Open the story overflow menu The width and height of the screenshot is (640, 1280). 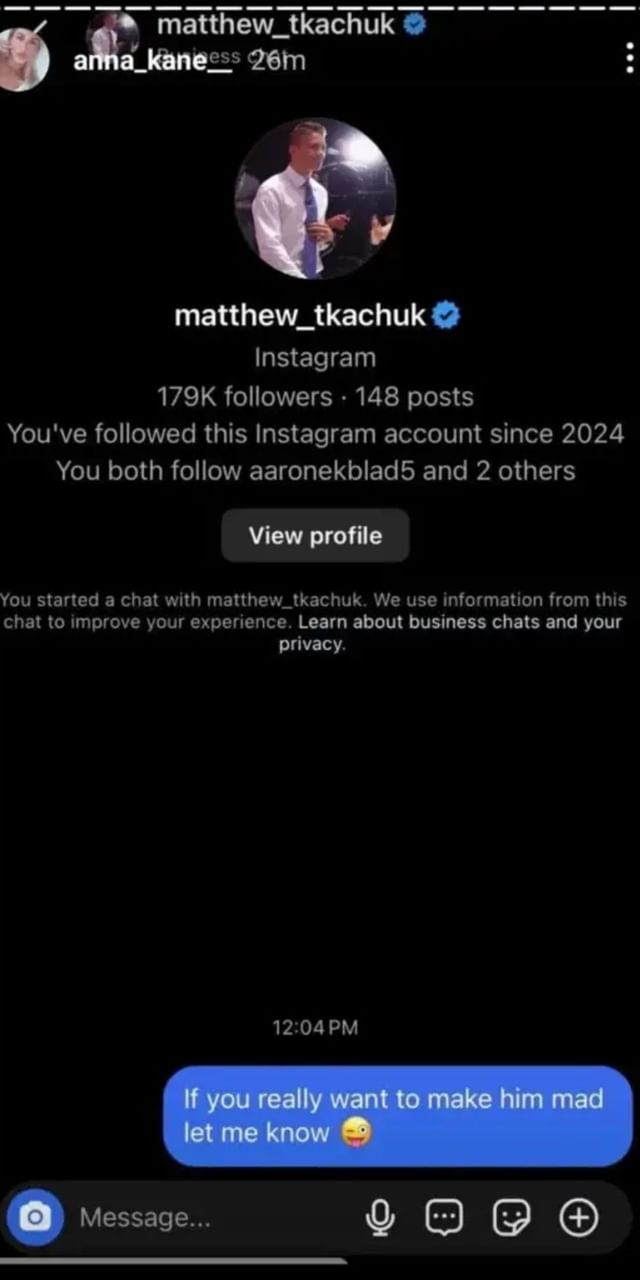(x=626, y=59)
